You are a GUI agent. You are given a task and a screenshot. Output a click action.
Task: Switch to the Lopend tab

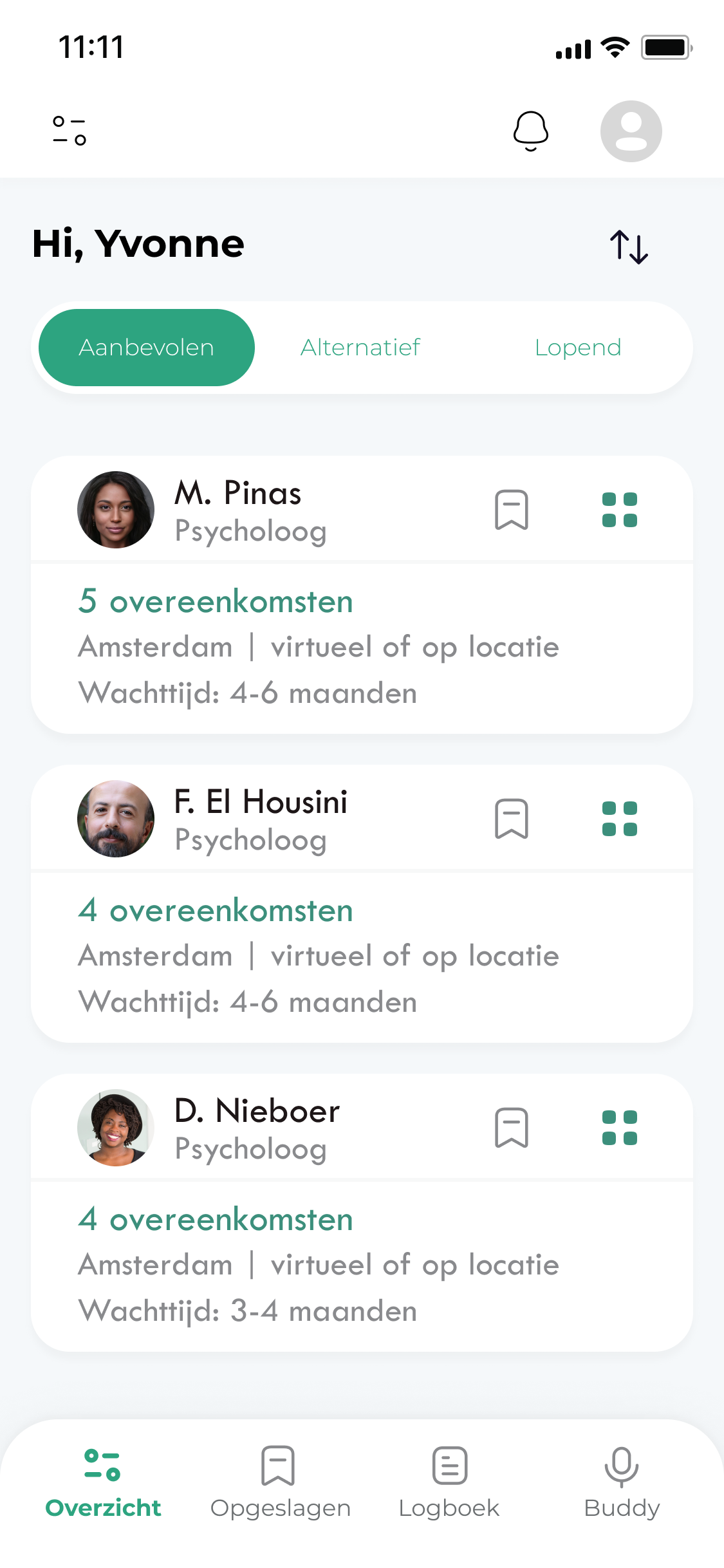[x=578, y=348]
